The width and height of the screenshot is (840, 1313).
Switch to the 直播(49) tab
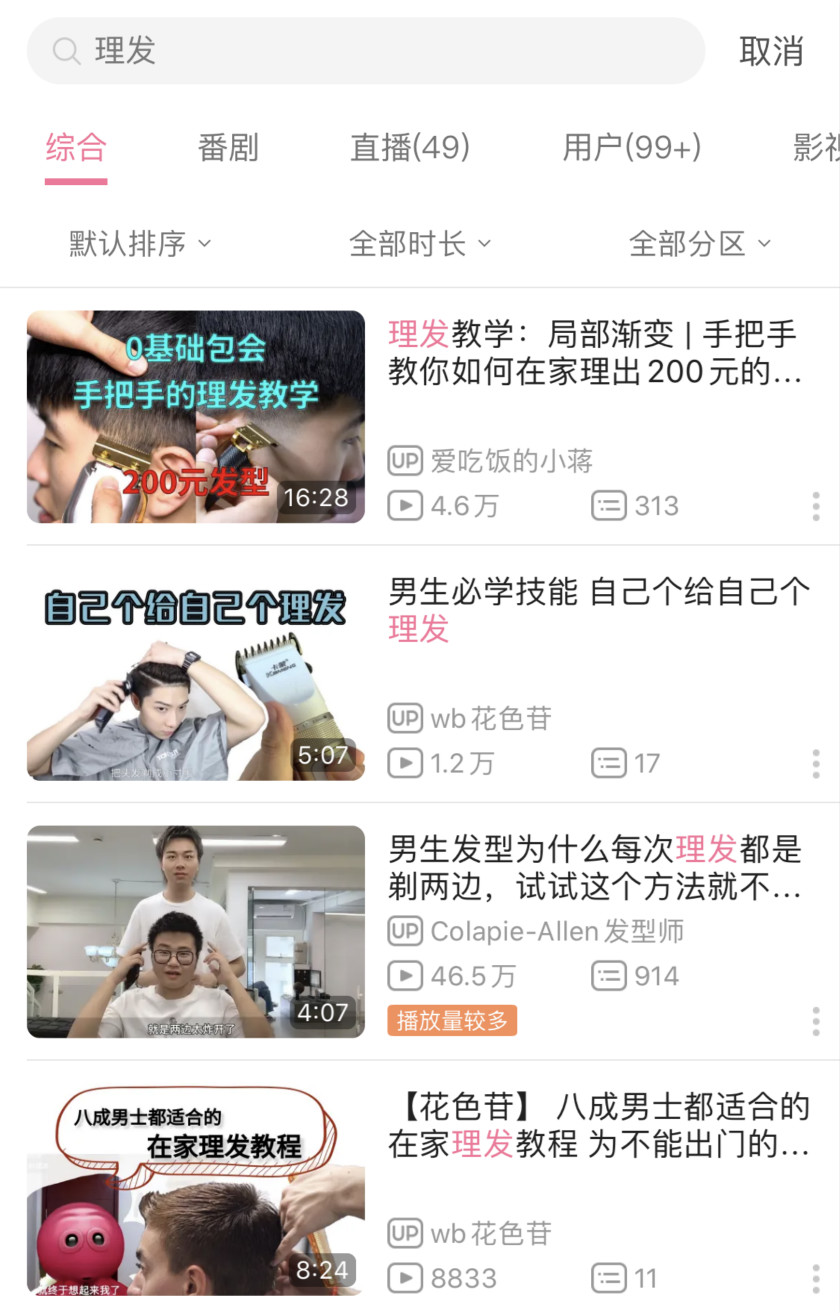pyautogui.click(x=410, y=148)
